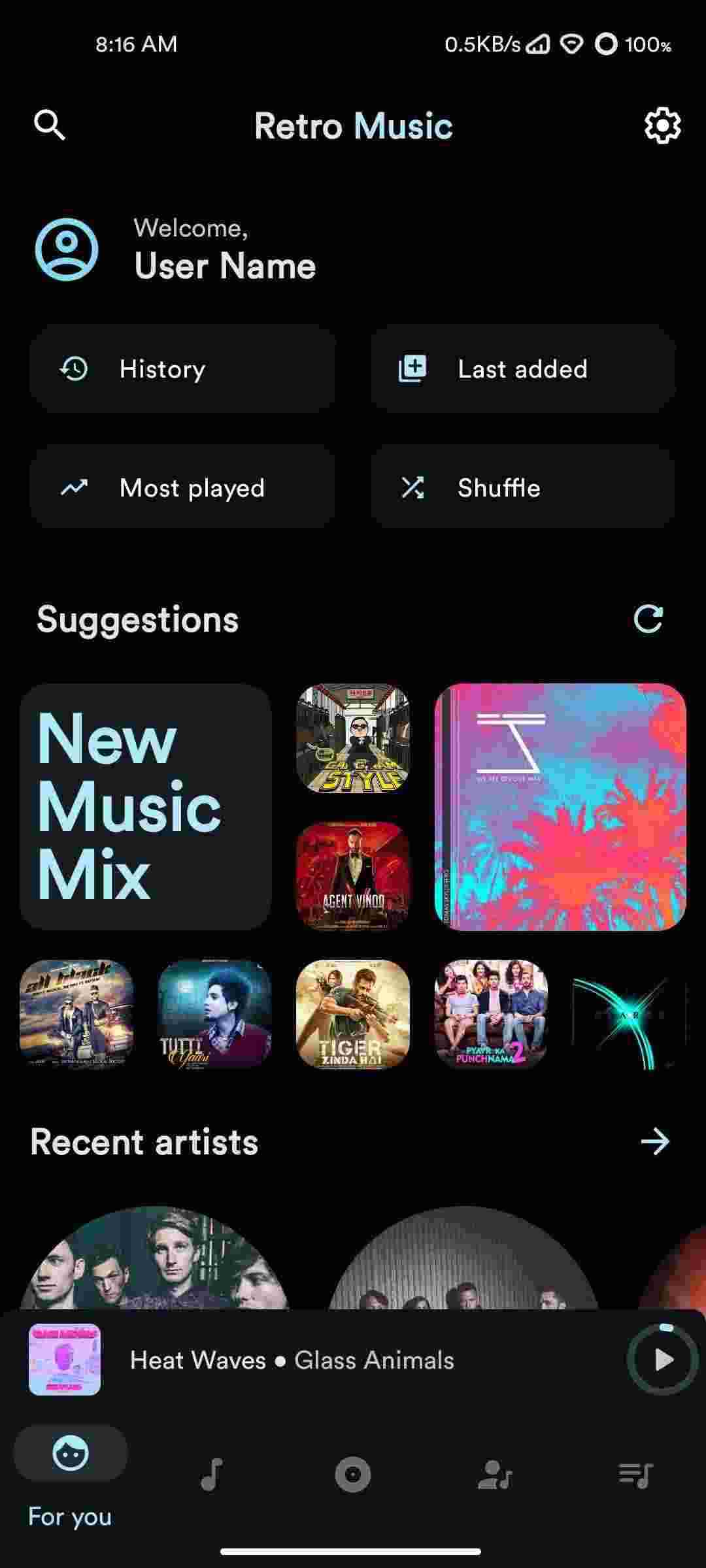This screenshot has width=706, height=1568.
Task: Open search in Retro Music
Action: [x=51, y=126]
